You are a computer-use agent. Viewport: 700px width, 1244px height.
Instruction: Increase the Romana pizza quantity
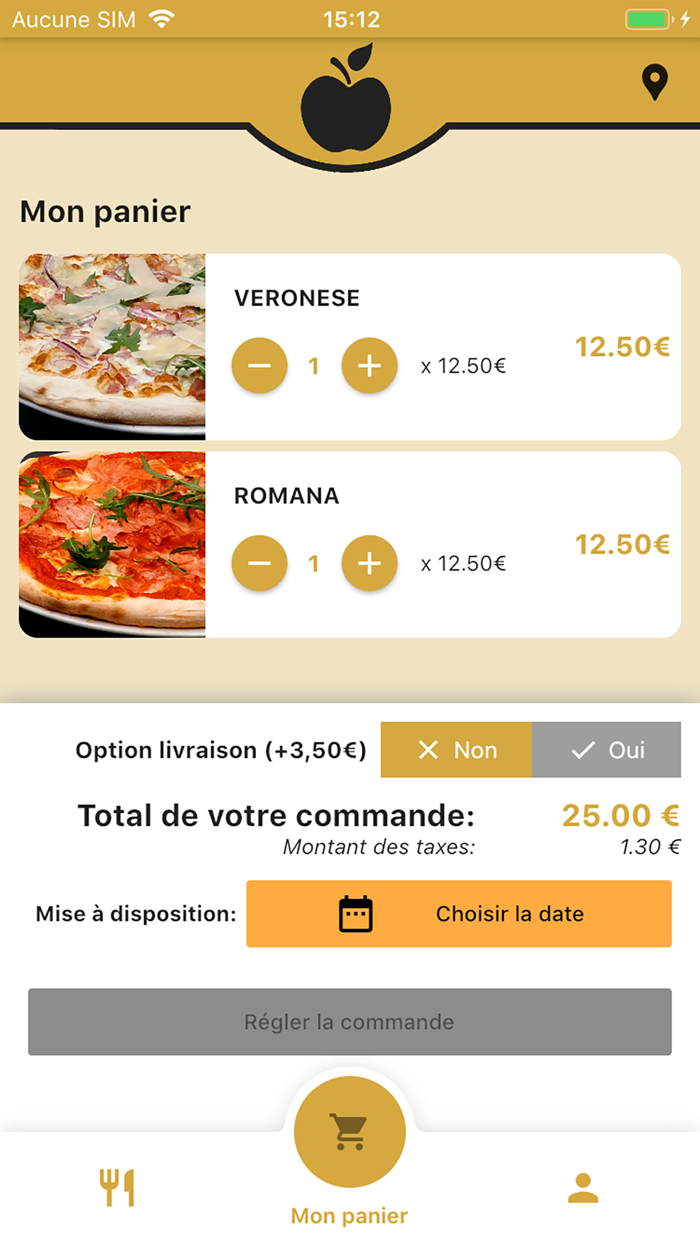tap(370, 564)
